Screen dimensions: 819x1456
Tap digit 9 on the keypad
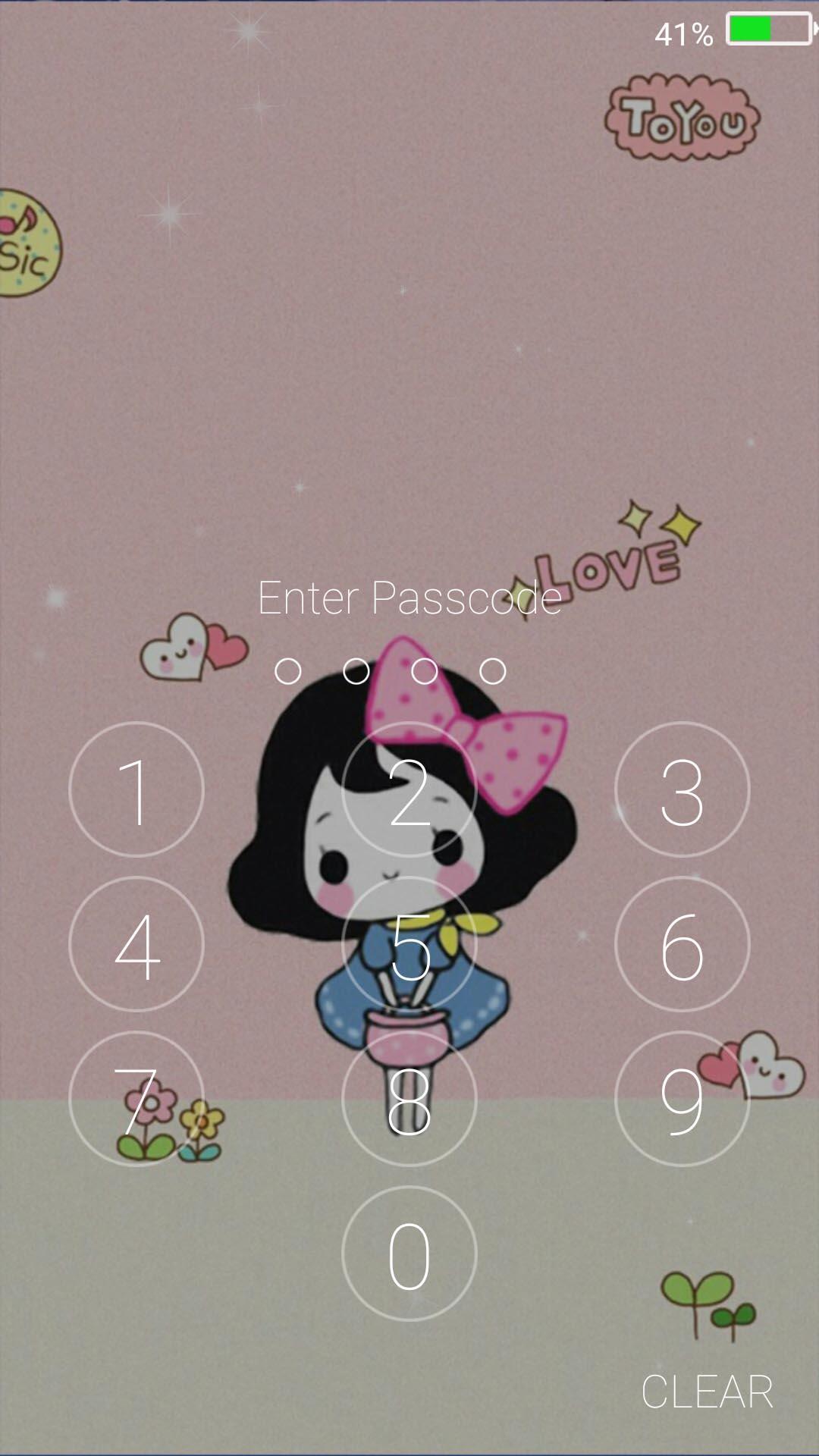pyautogui.click(x=682, y=1096)
